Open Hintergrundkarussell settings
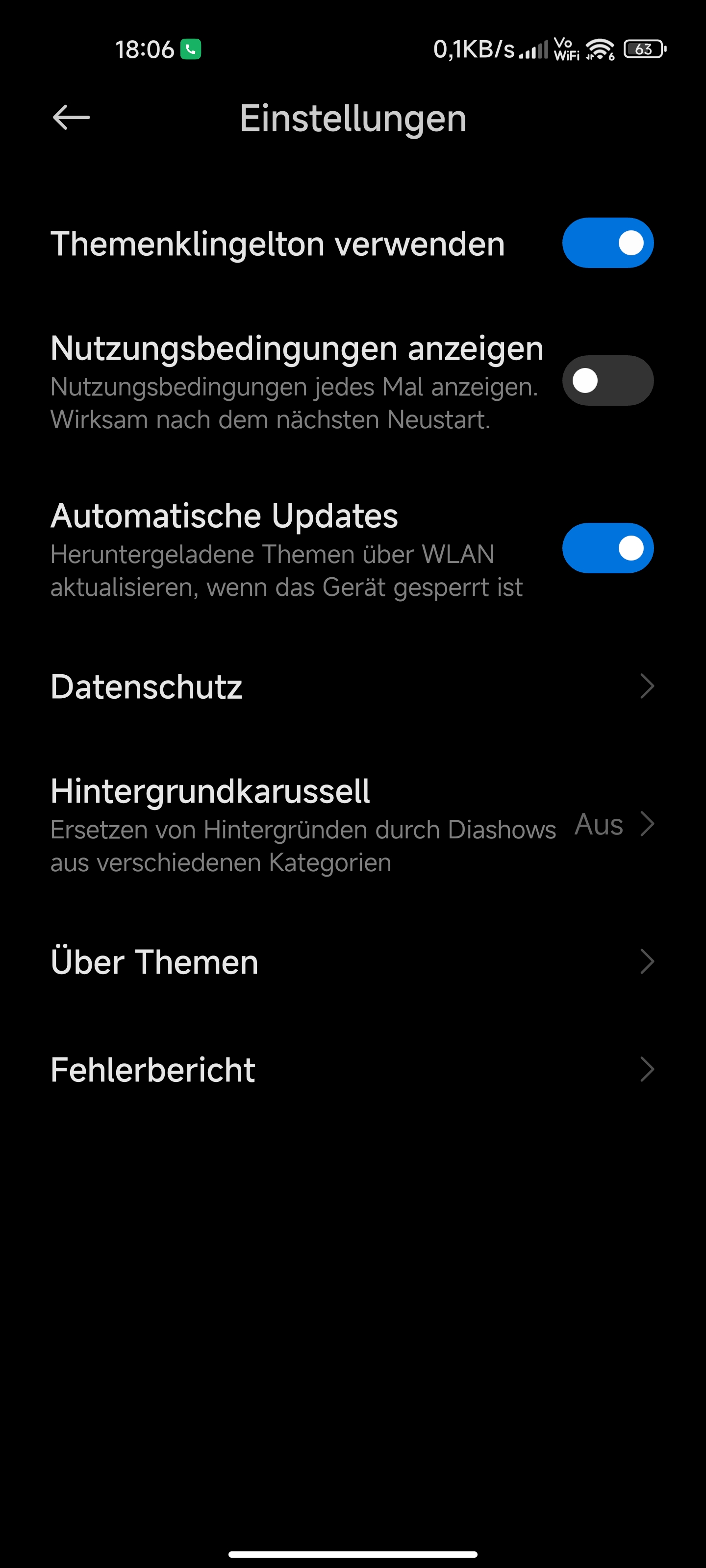Image resolution: width=706 pixels, height=1568 pixels. (x=353, y=824)
